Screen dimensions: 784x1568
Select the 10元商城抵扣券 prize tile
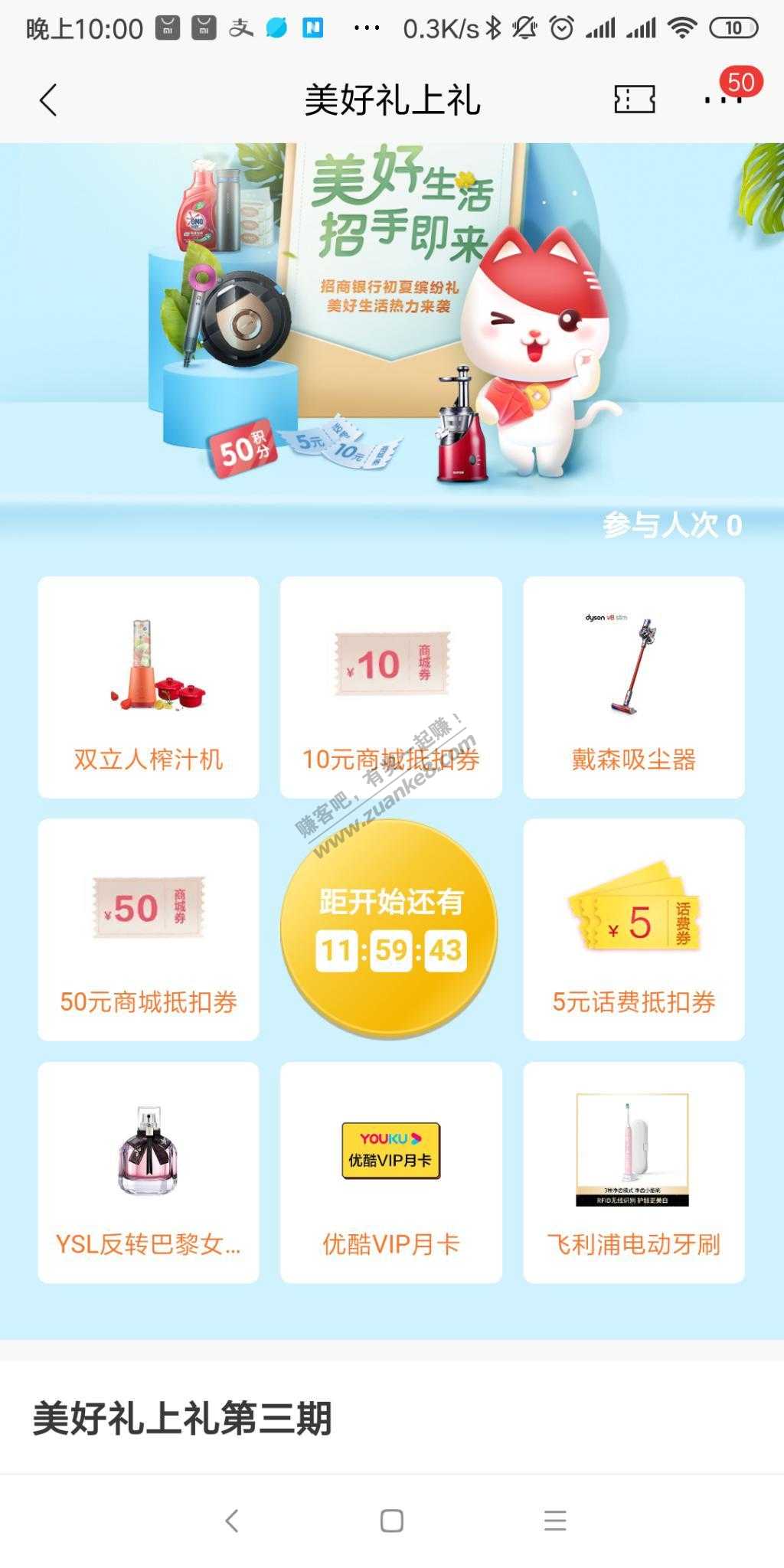(x=391, y=688)
